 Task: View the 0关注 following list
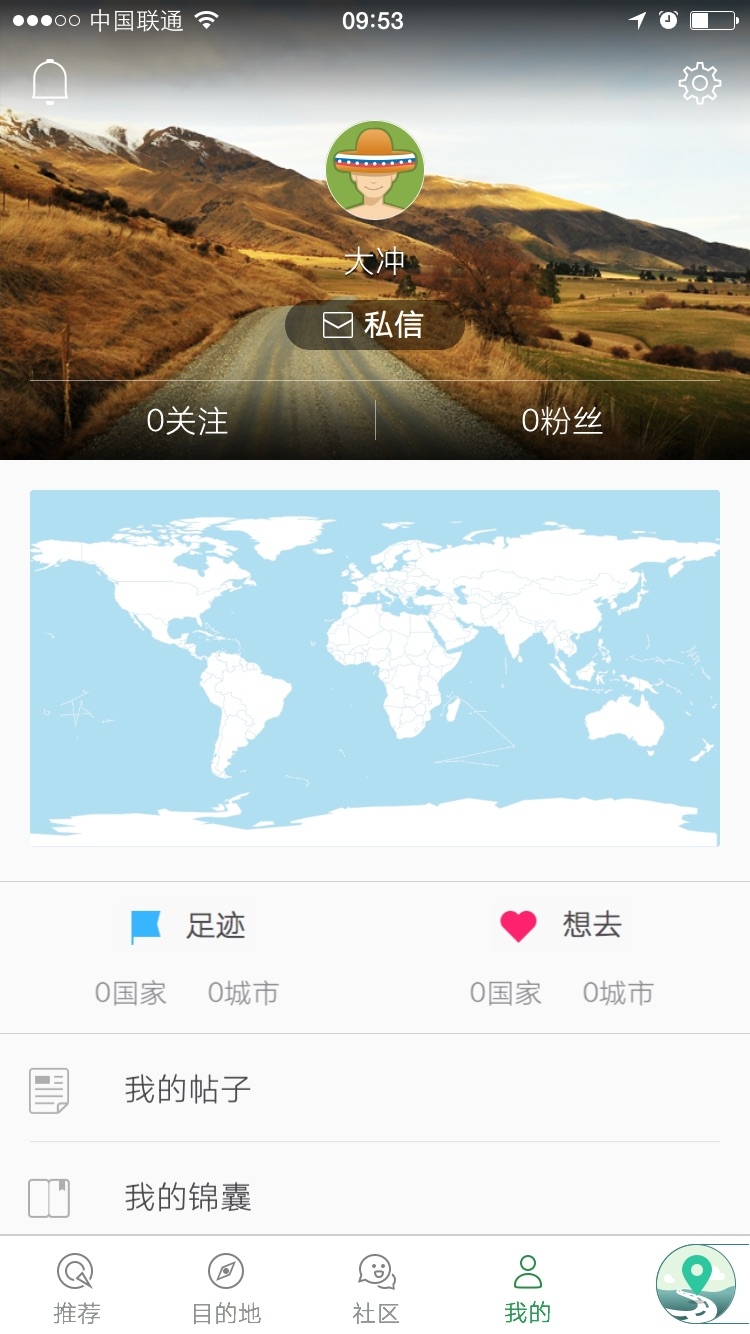[x=188, y=421]
